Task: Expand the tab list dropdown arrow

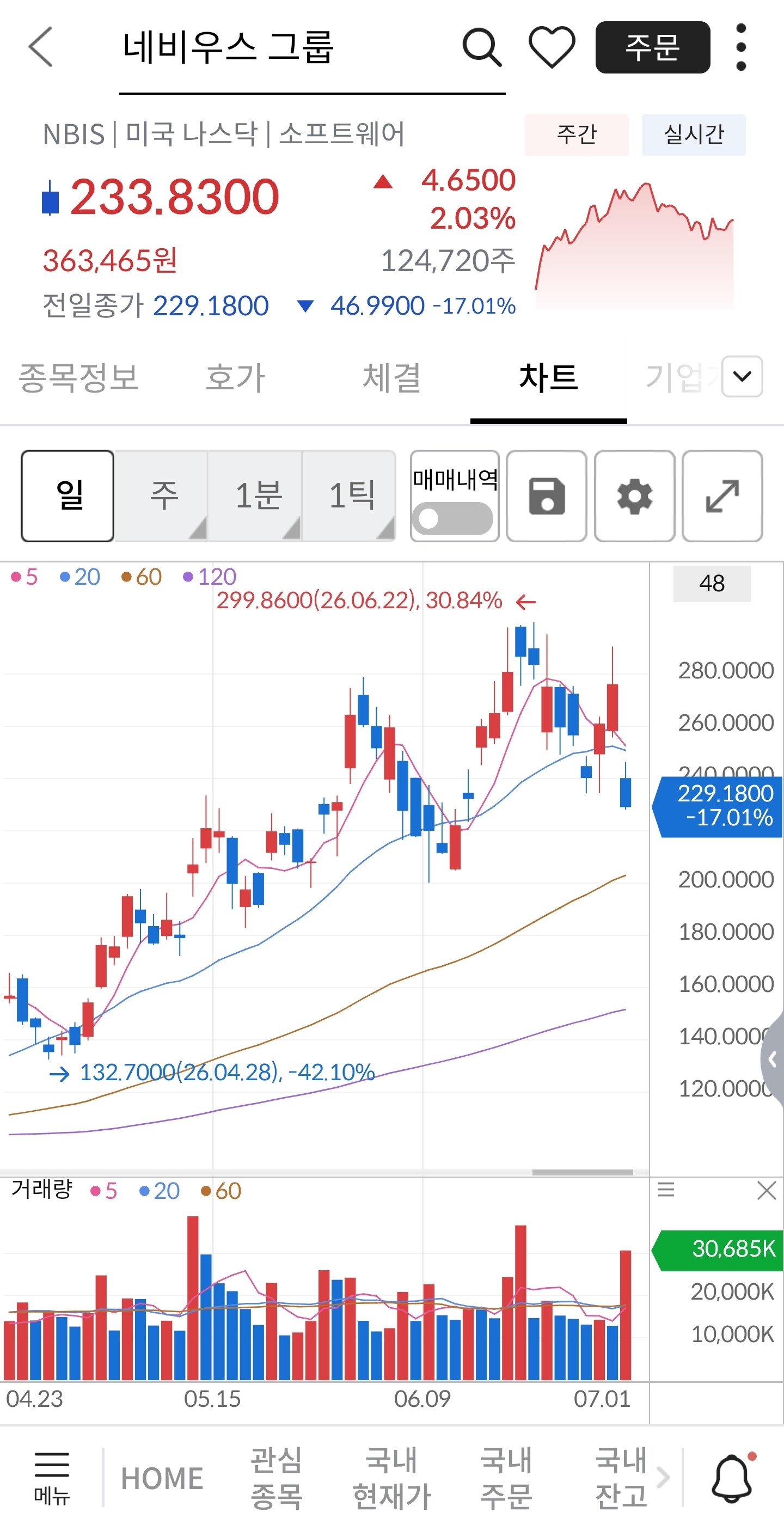Action: [743, 376]
